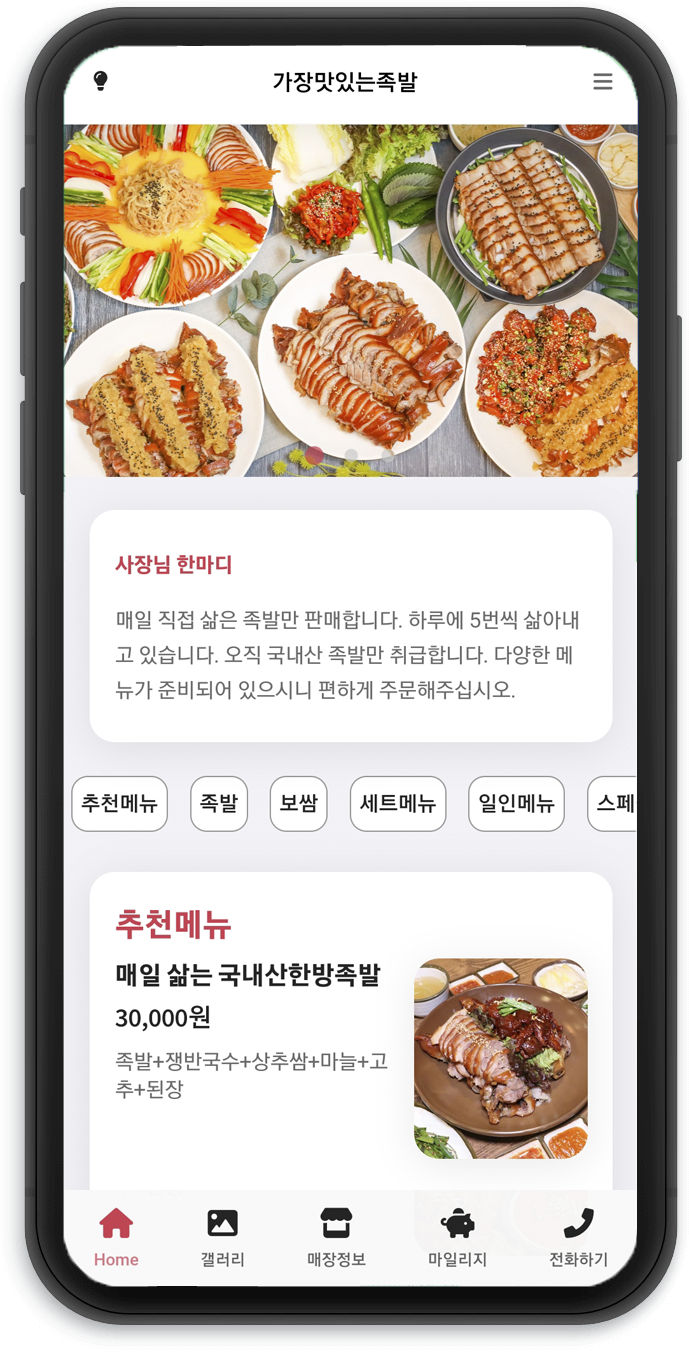The width and height of the screenshot is (689, 1352).
Task: Select the 족발 category chip
Action: point(219,803)
